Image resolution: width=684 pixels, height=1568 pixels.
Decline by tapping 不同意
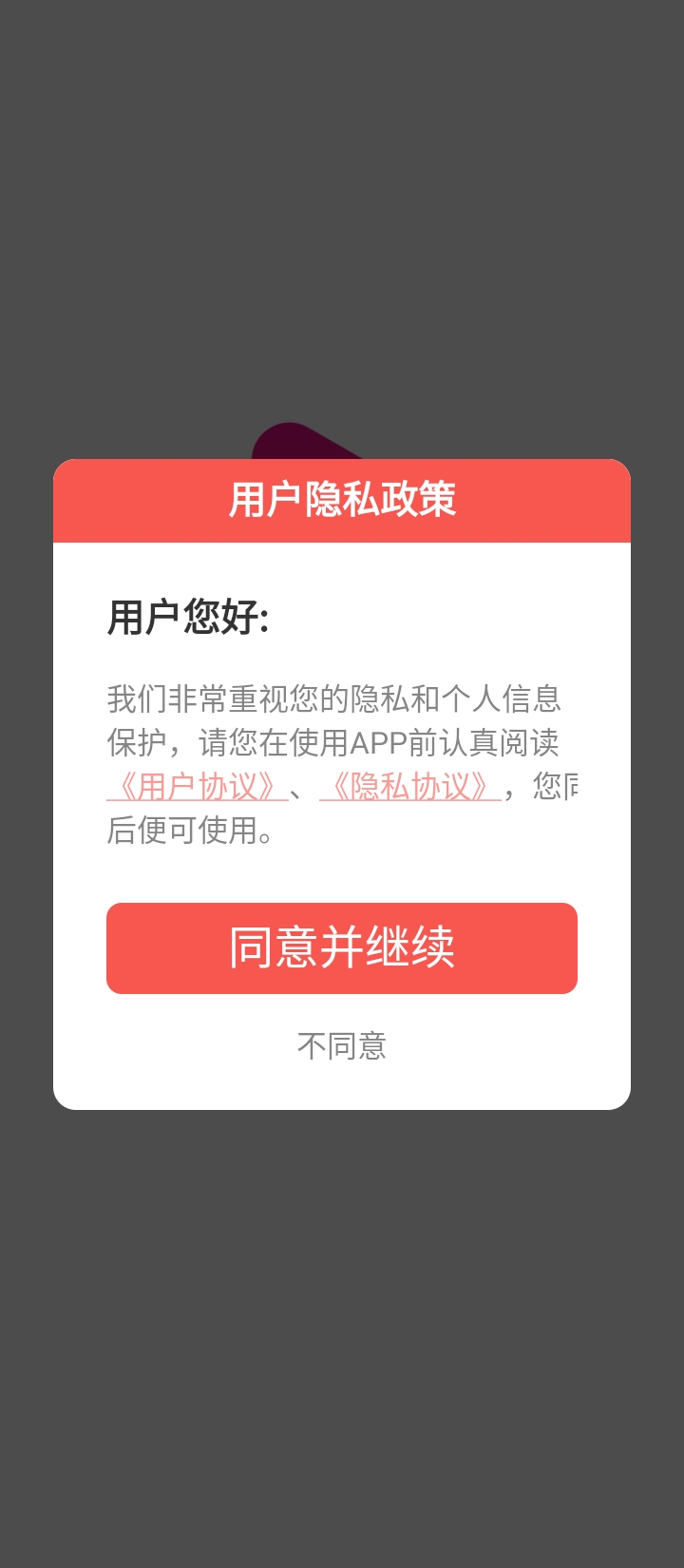[x=342, y=1046]
